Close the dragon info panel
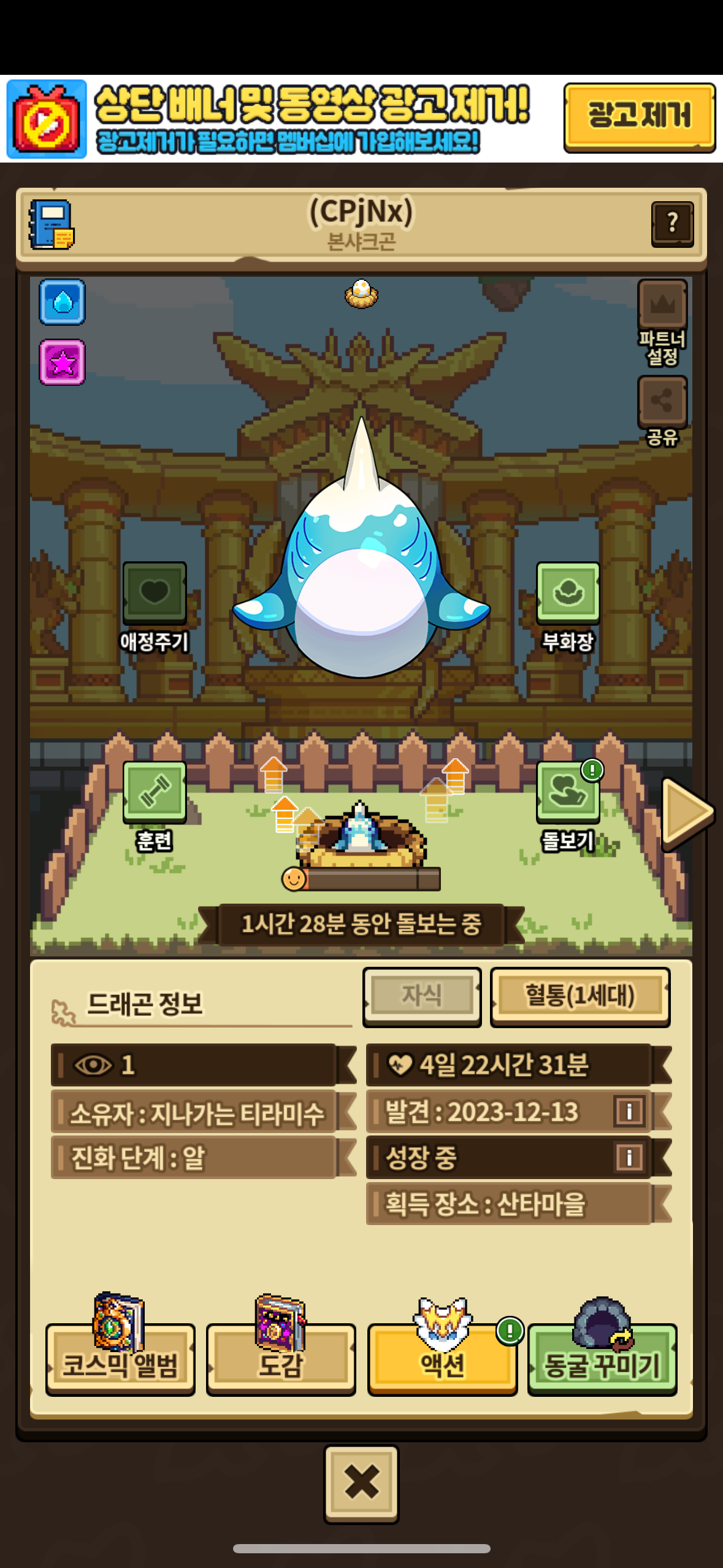Image resolution: width=723 pixels, height=1568 pixels. click(x=361, y=1483)
